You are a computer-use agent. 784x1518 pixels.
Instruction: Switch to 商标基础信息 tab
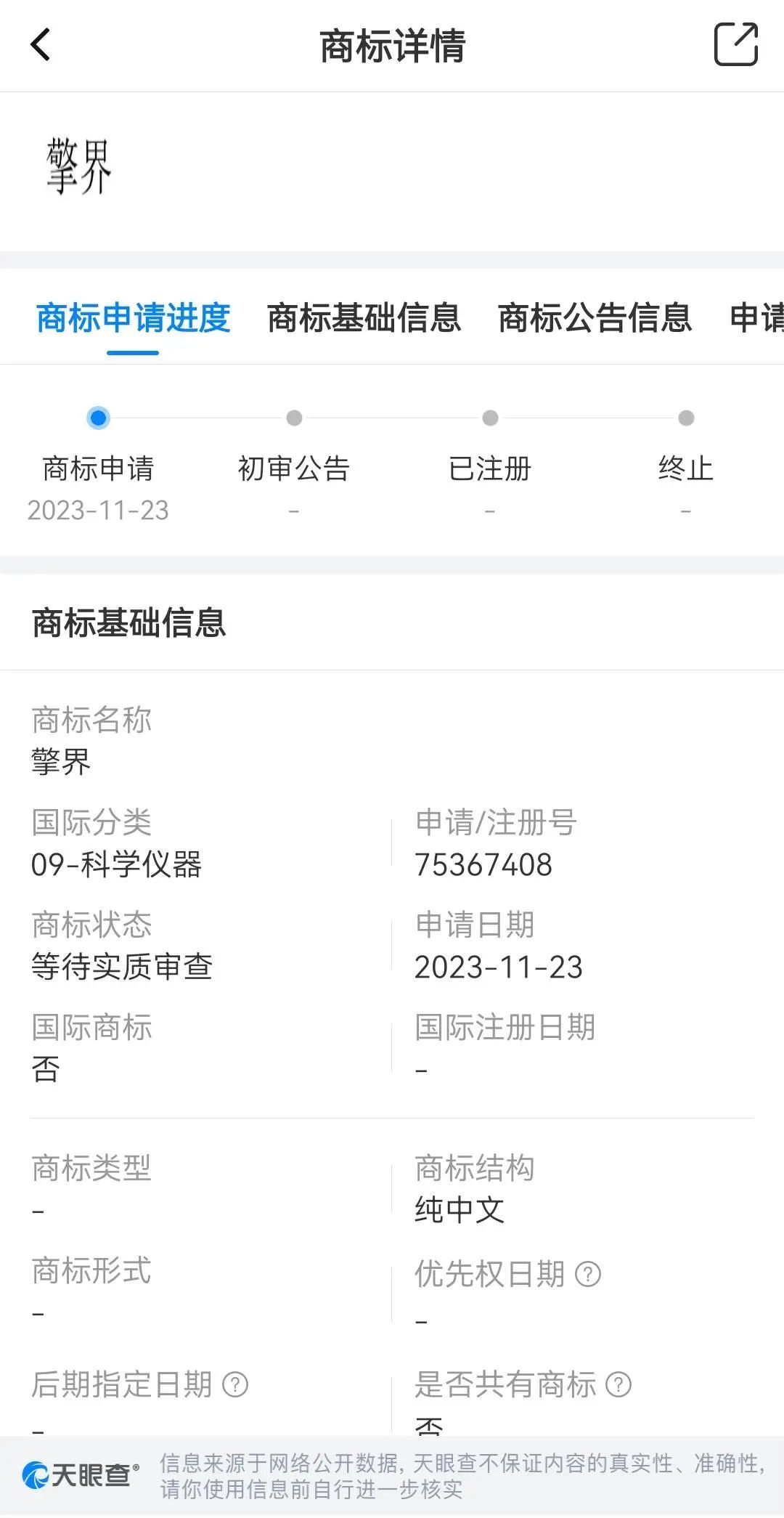tap(364, 318)
